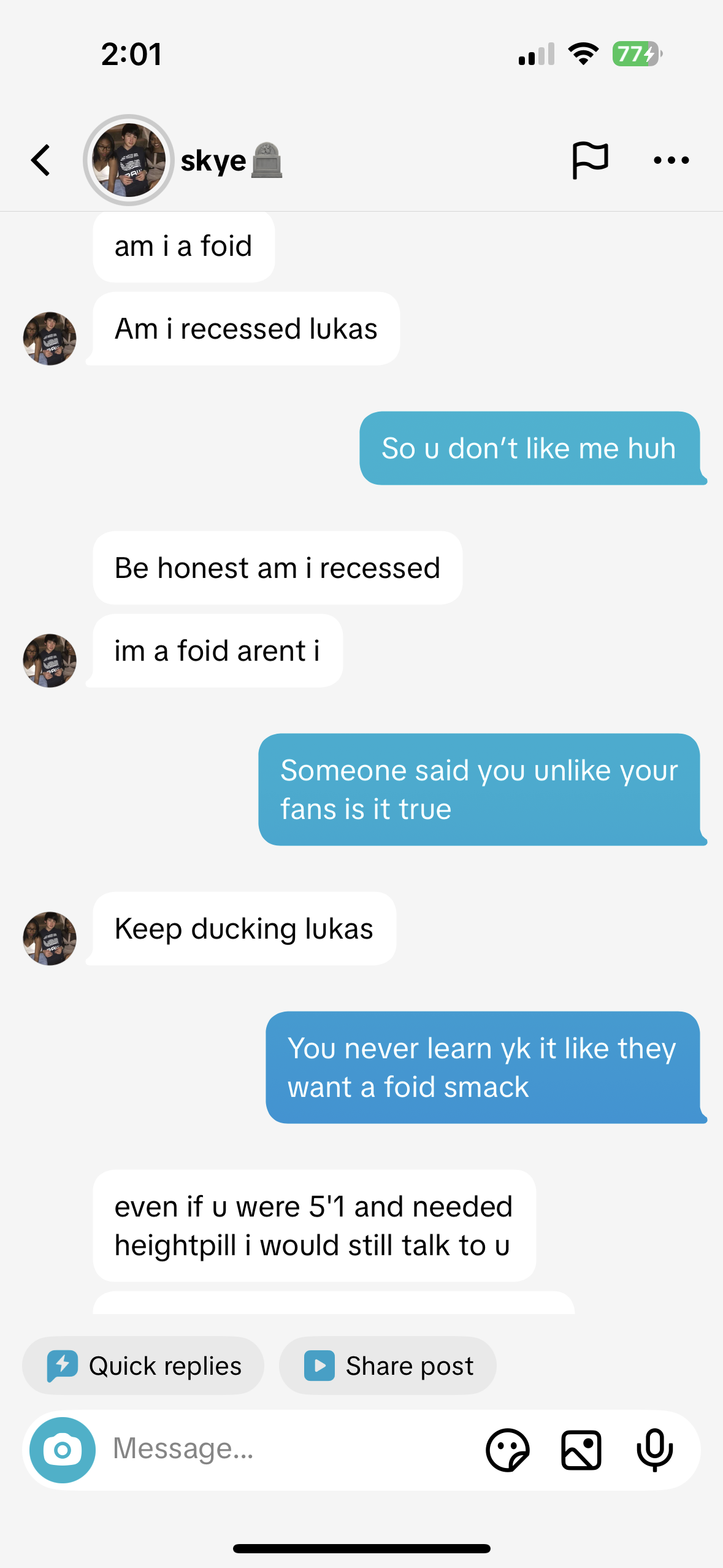Tap the Share post chip
Viewport: 723px width, 1568px height.
388,1366
